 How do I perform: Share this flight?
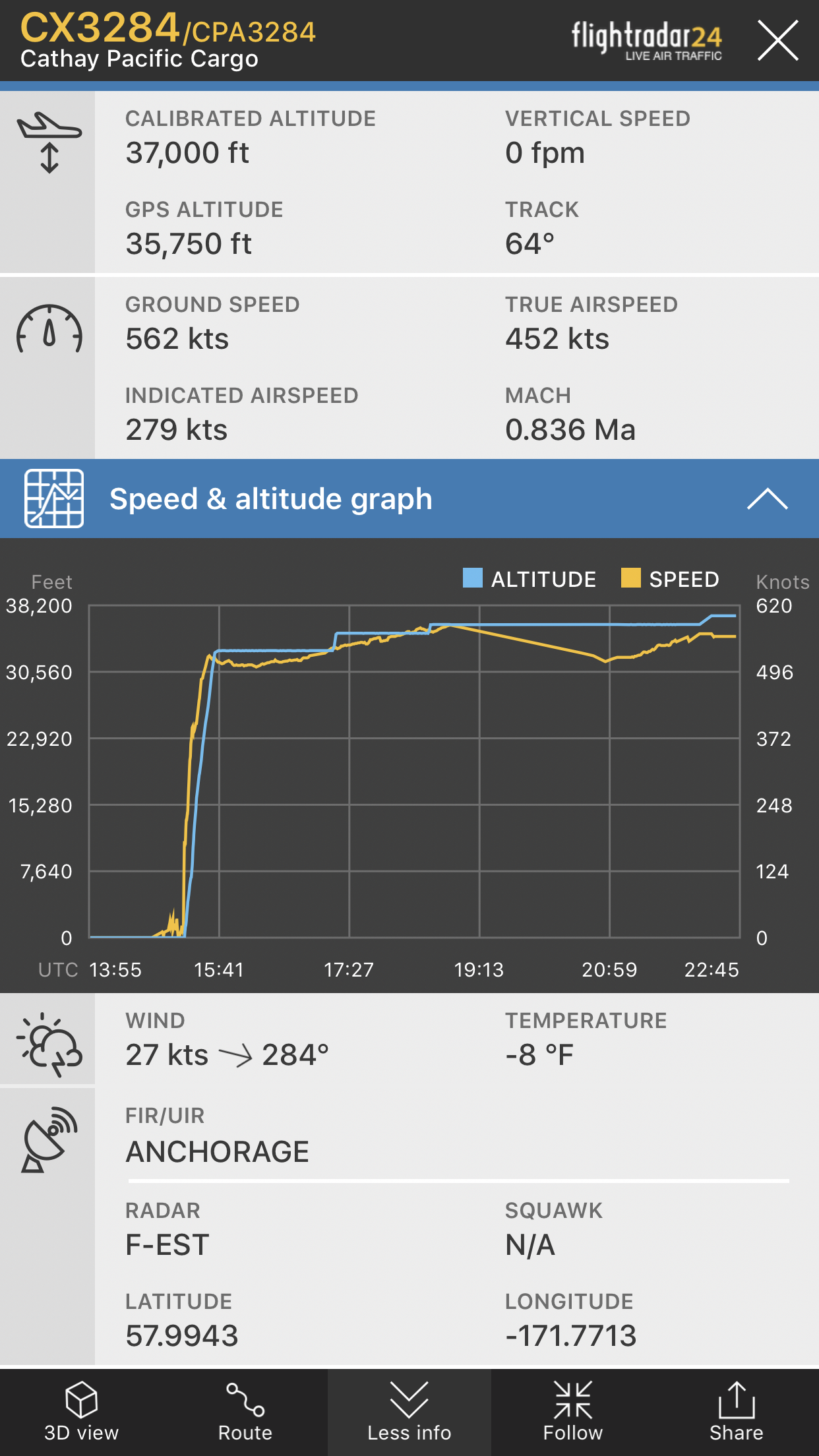[737, 1412]
